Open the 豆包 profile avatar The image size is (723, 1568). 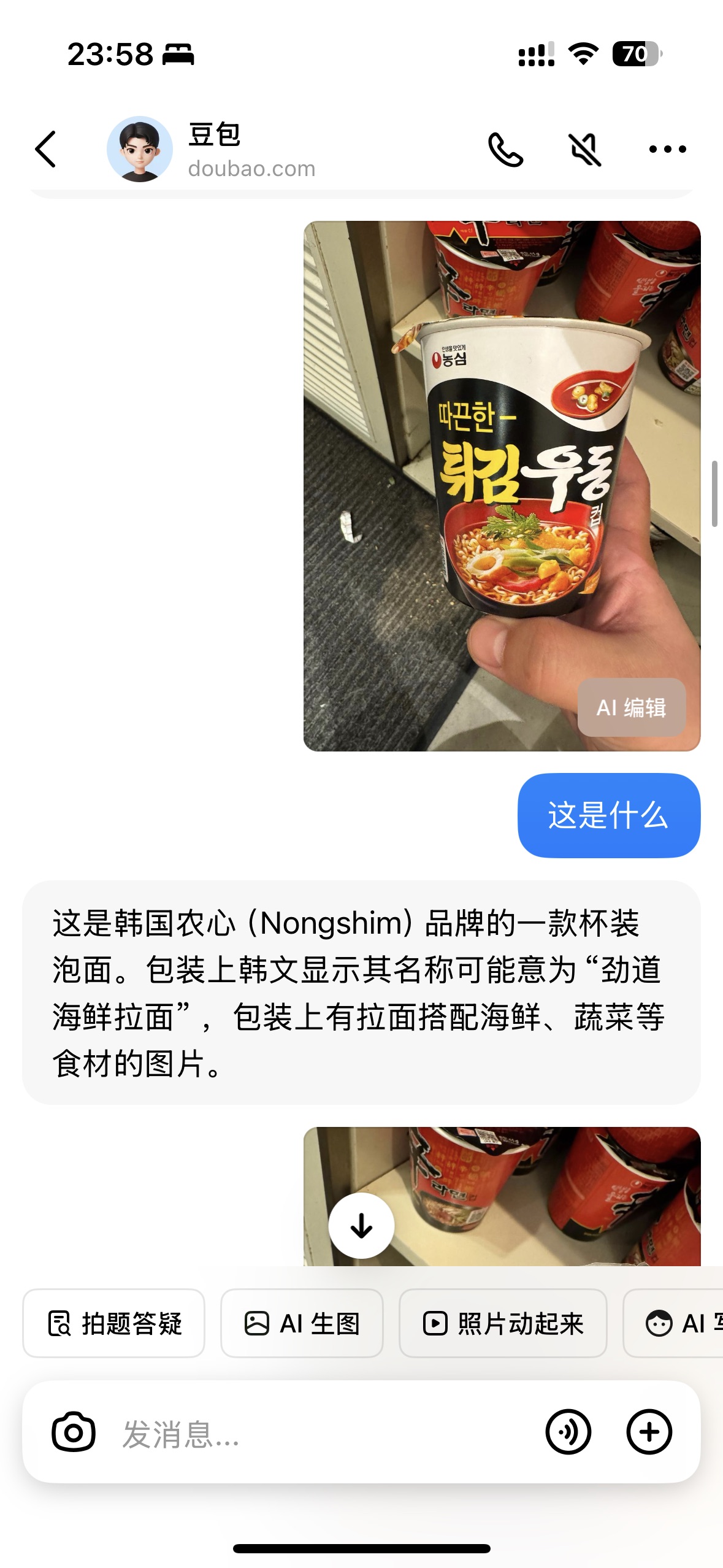140,149
